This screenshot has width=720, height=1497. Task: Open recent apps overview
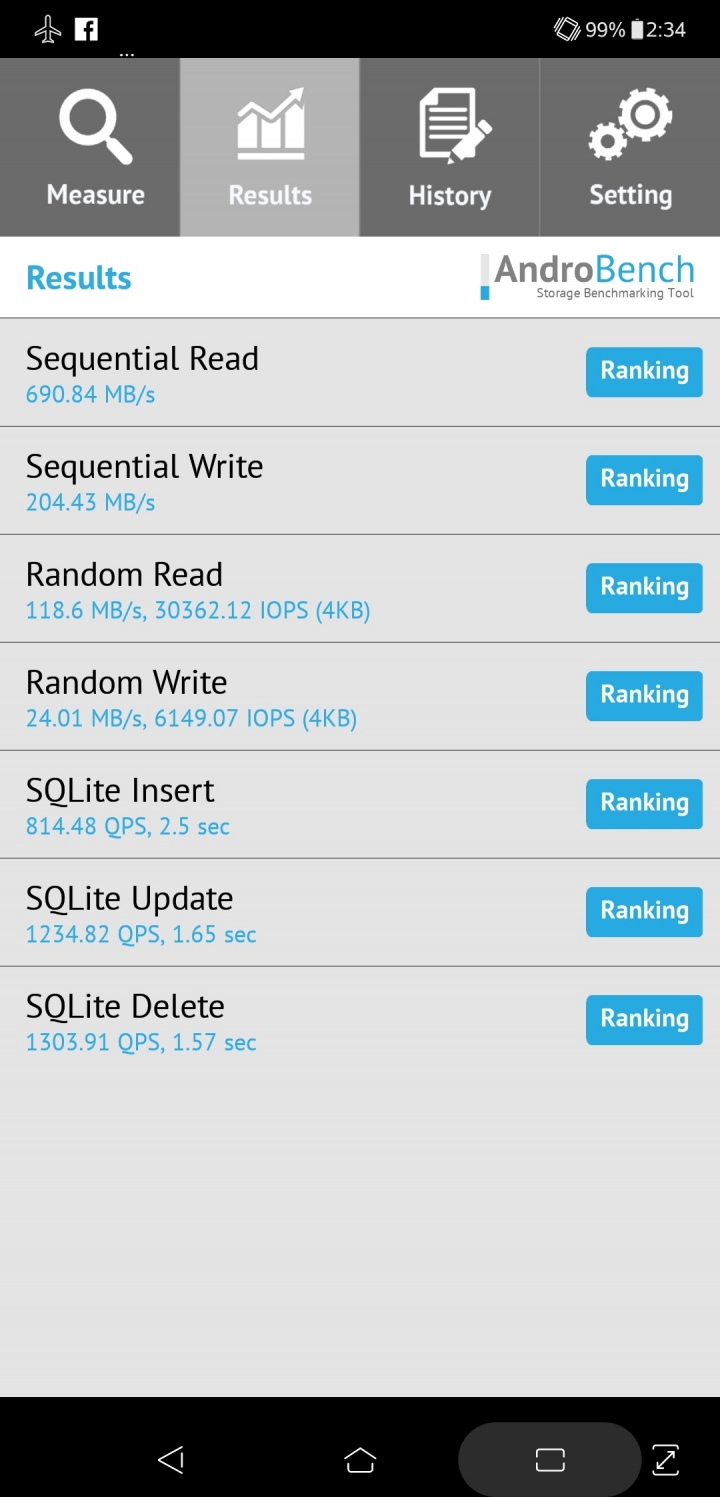click(x=550, y=1460)
